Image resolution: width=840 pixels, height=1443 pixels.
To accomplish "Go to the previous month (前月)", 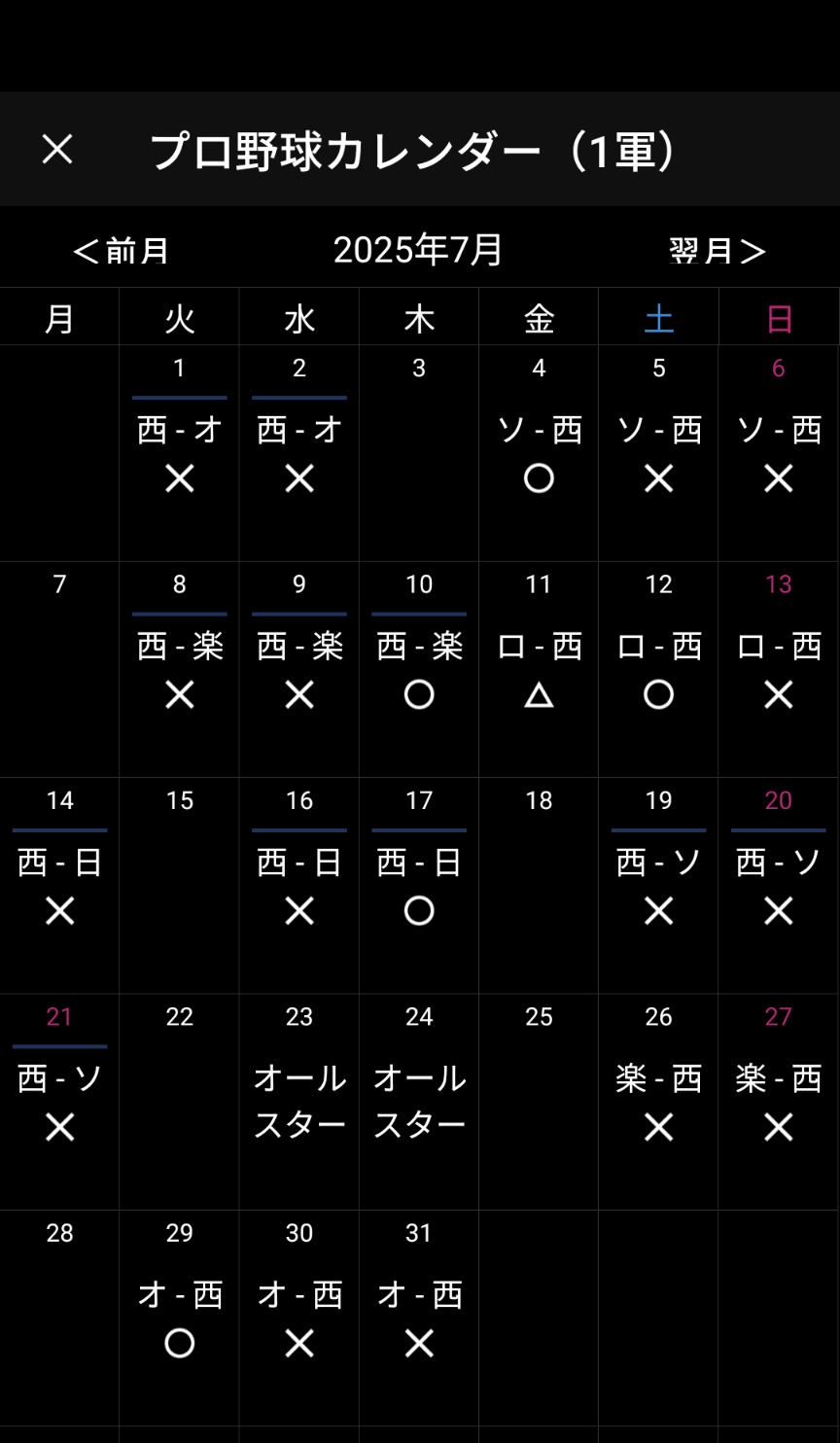I will pos(122,251).
